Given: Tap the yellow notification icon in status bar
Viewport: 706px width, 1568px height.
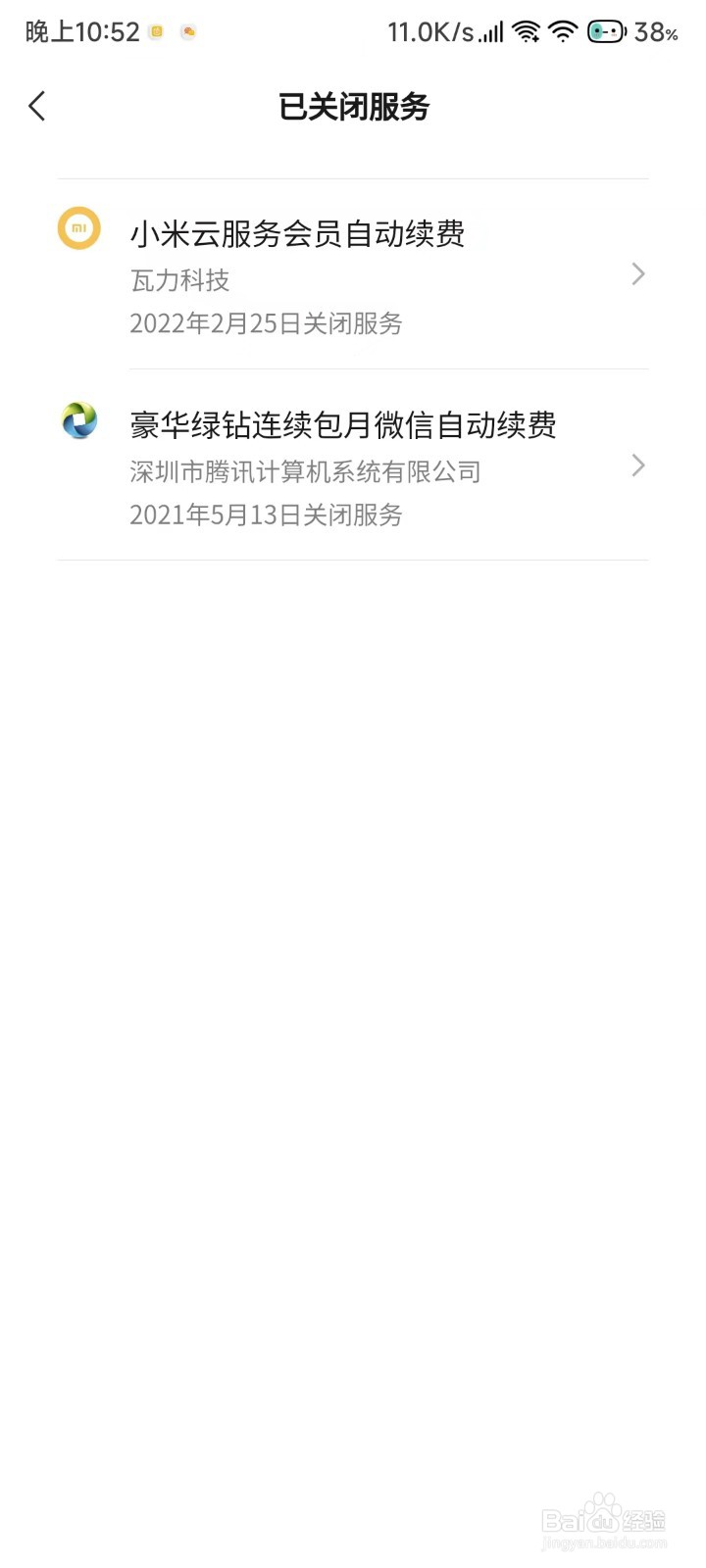Looking at the screenshot, I should 155,31.
